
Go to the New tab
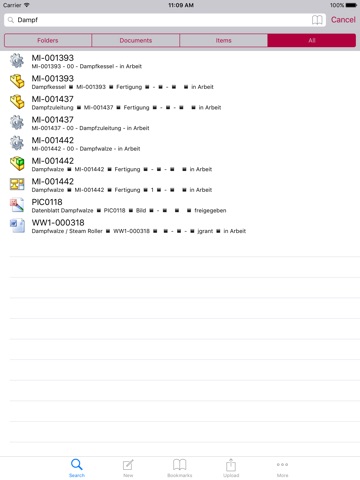point(128,468)
